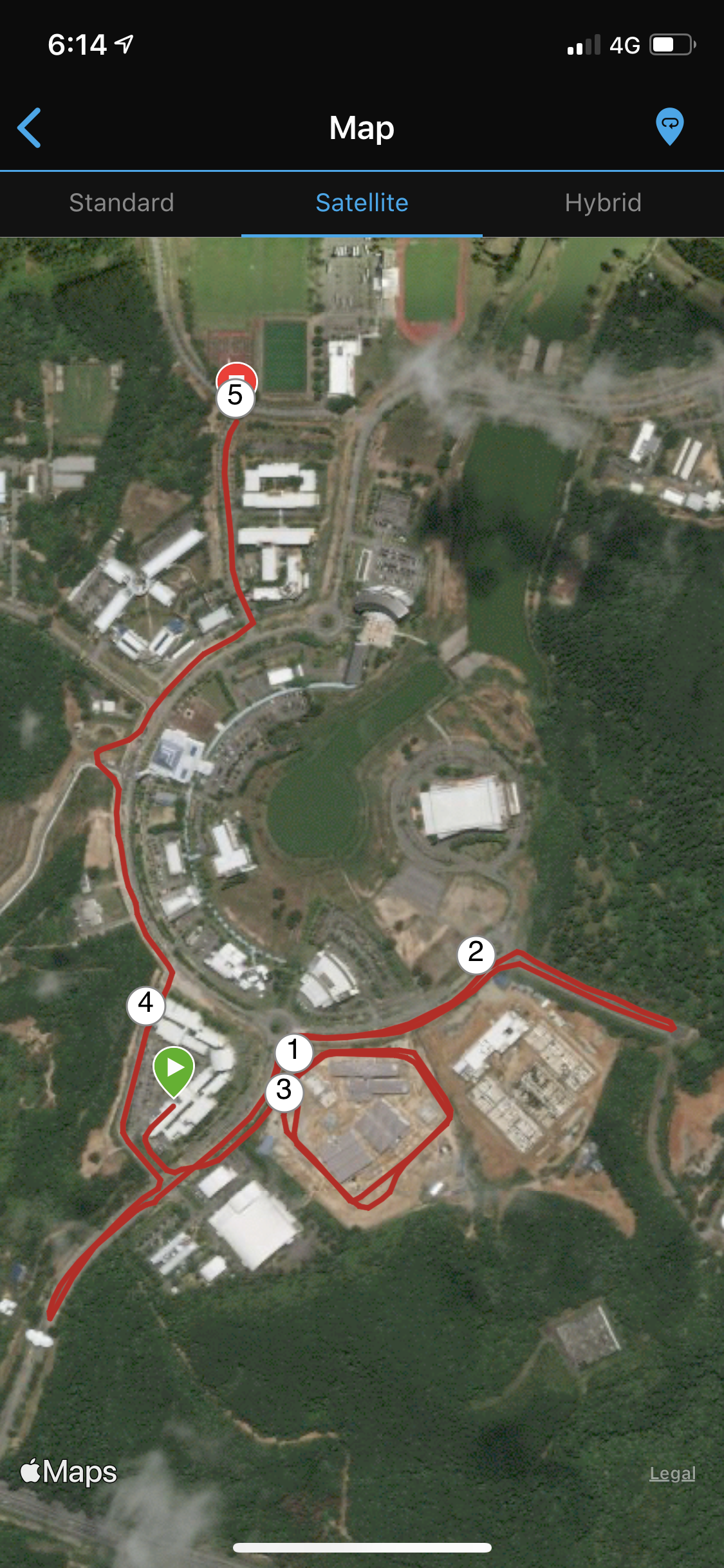Viewport: 724px width, 1568px height.
Task: Tap lap marker 5 at the route end
Action: coord(236,397)
